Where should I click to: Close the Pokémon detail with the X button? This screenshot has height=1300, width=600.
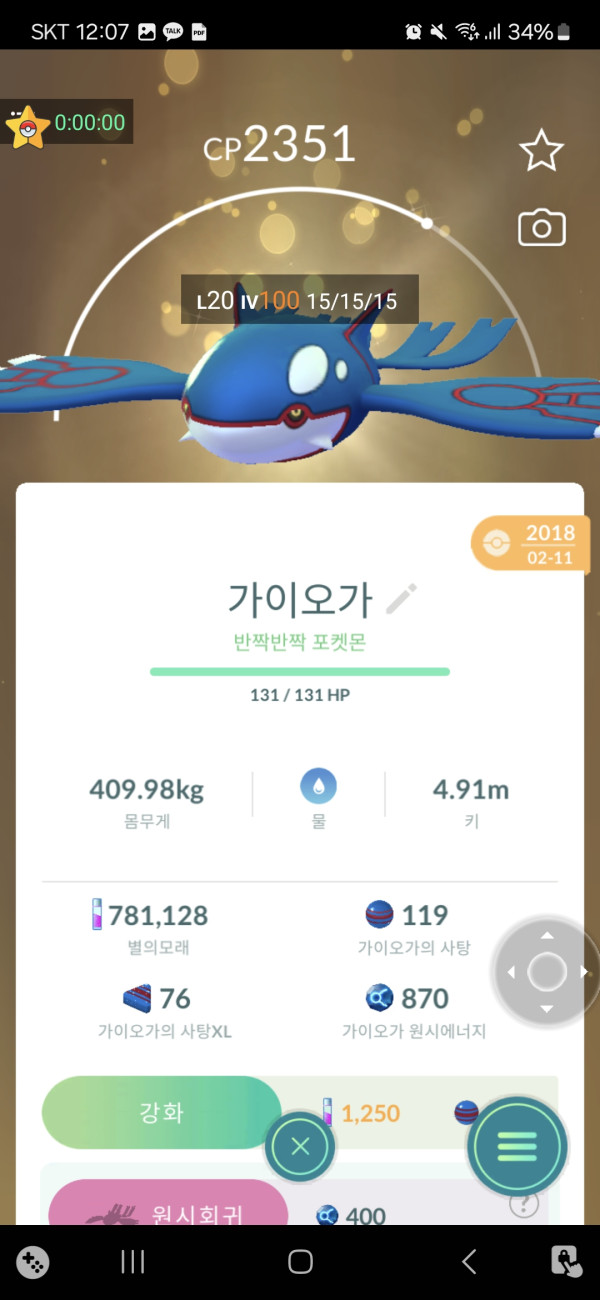point(300,1147)
